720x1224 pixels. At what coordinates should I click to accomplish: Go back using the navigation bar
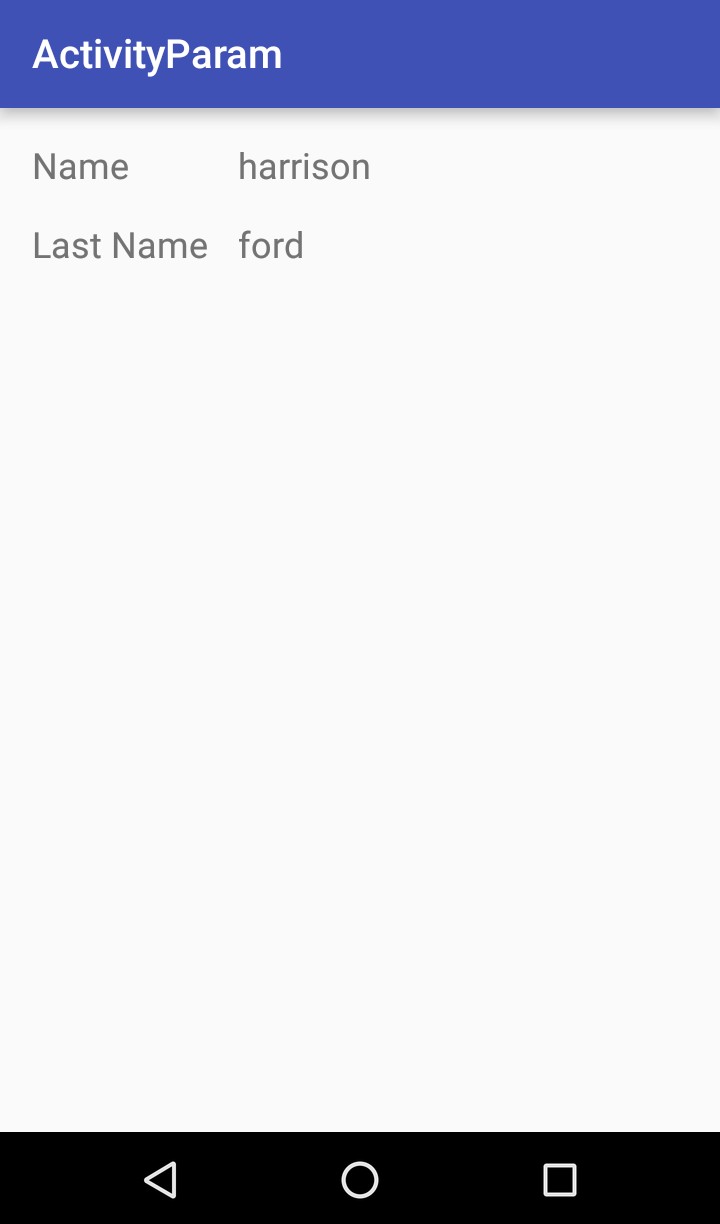pyautogui.click(x=160, y=1180)
